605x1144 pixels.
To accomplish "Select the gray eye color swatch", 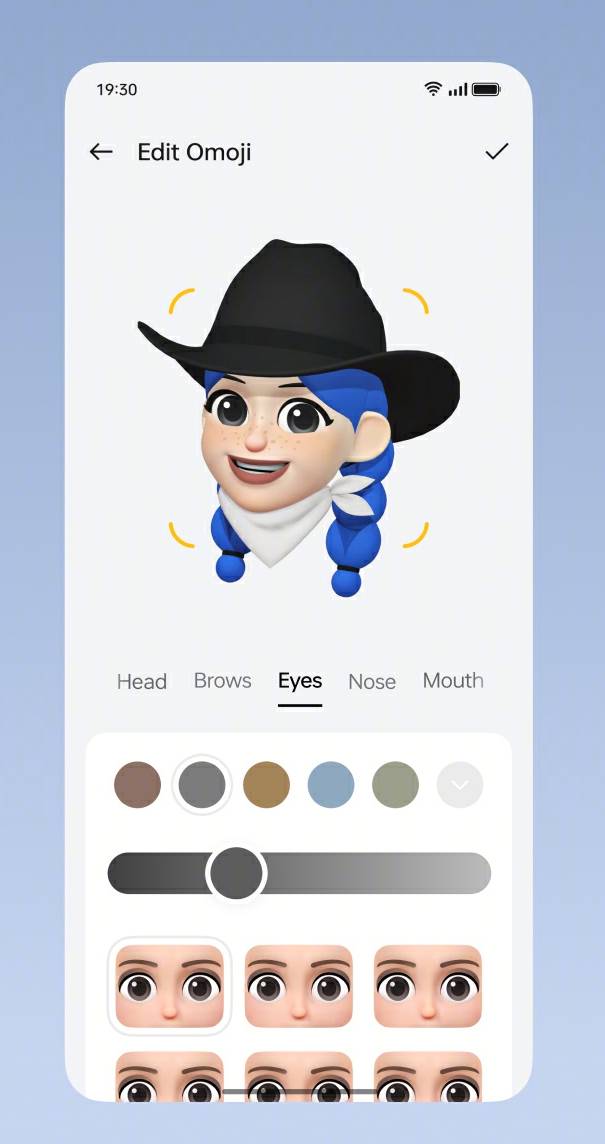I will (x=202, y=785).
